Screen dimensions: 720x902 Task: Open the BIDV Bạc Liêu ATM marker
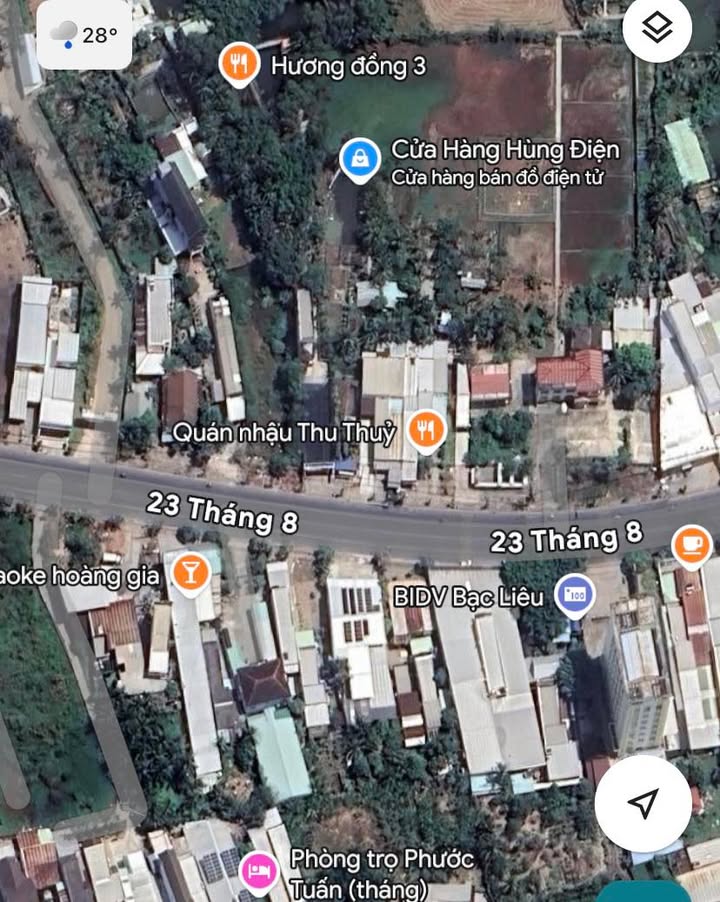point(574,595)
